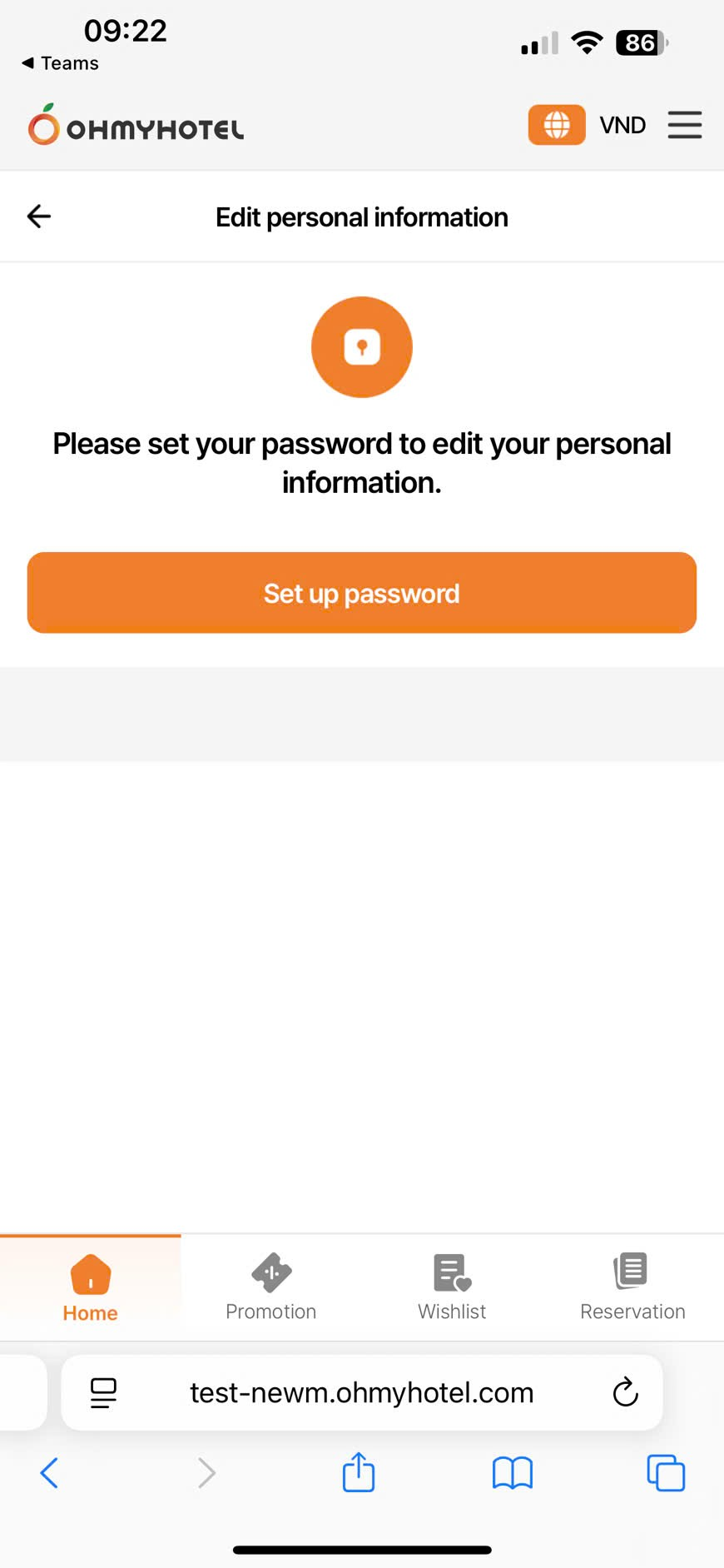The image size is (724, 1568).
Task: Change the VND currency
Action: [x=622, y=125]
